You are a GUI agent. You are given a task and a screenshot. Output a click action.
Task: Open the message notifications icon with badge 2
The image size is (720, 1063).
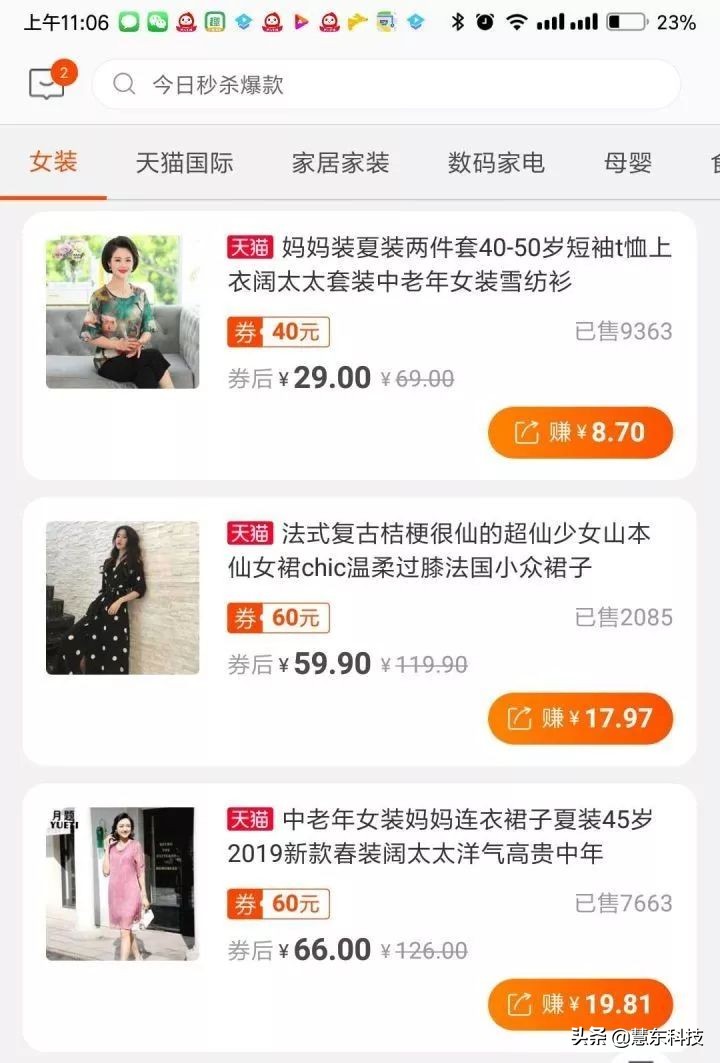[47, 85]
